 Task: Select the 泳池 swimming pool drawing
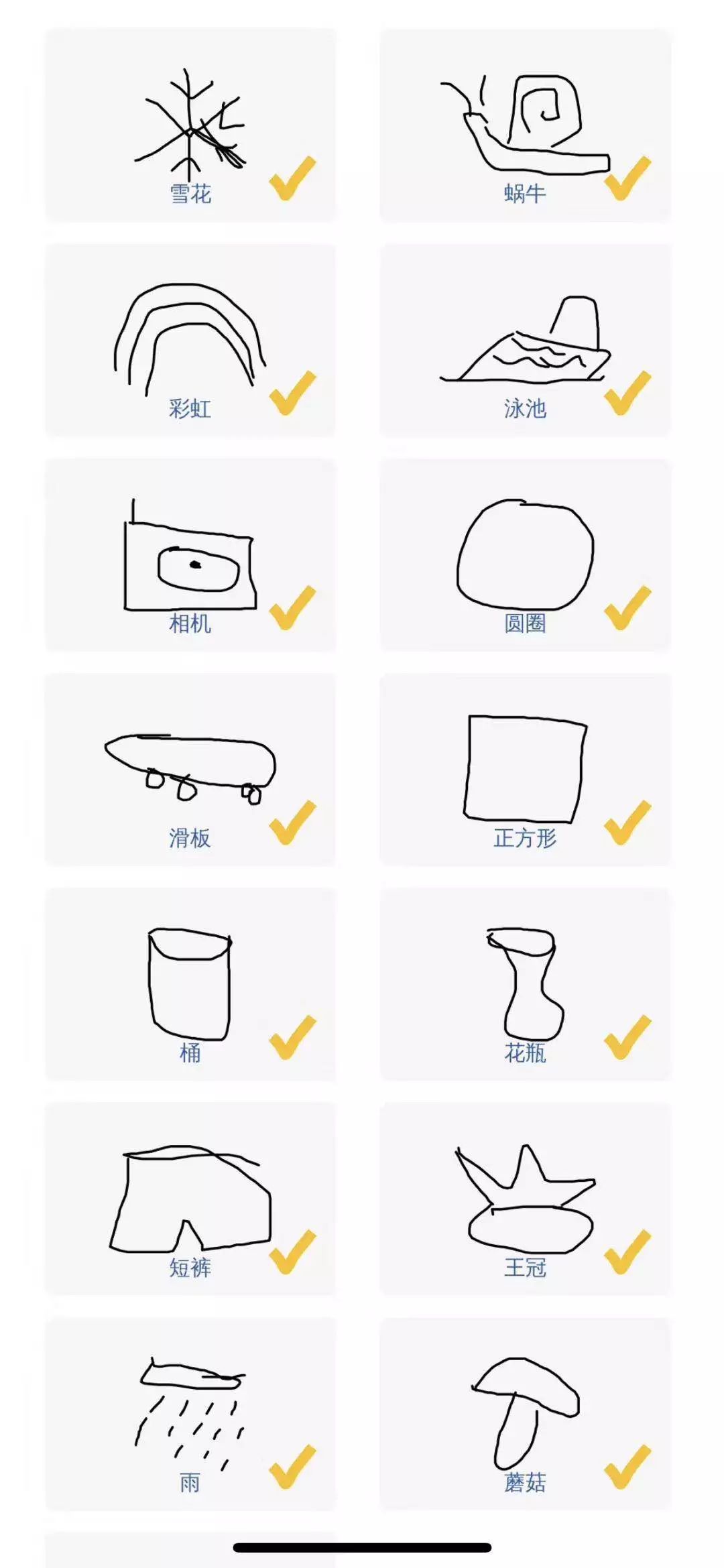tap(525, 340)
